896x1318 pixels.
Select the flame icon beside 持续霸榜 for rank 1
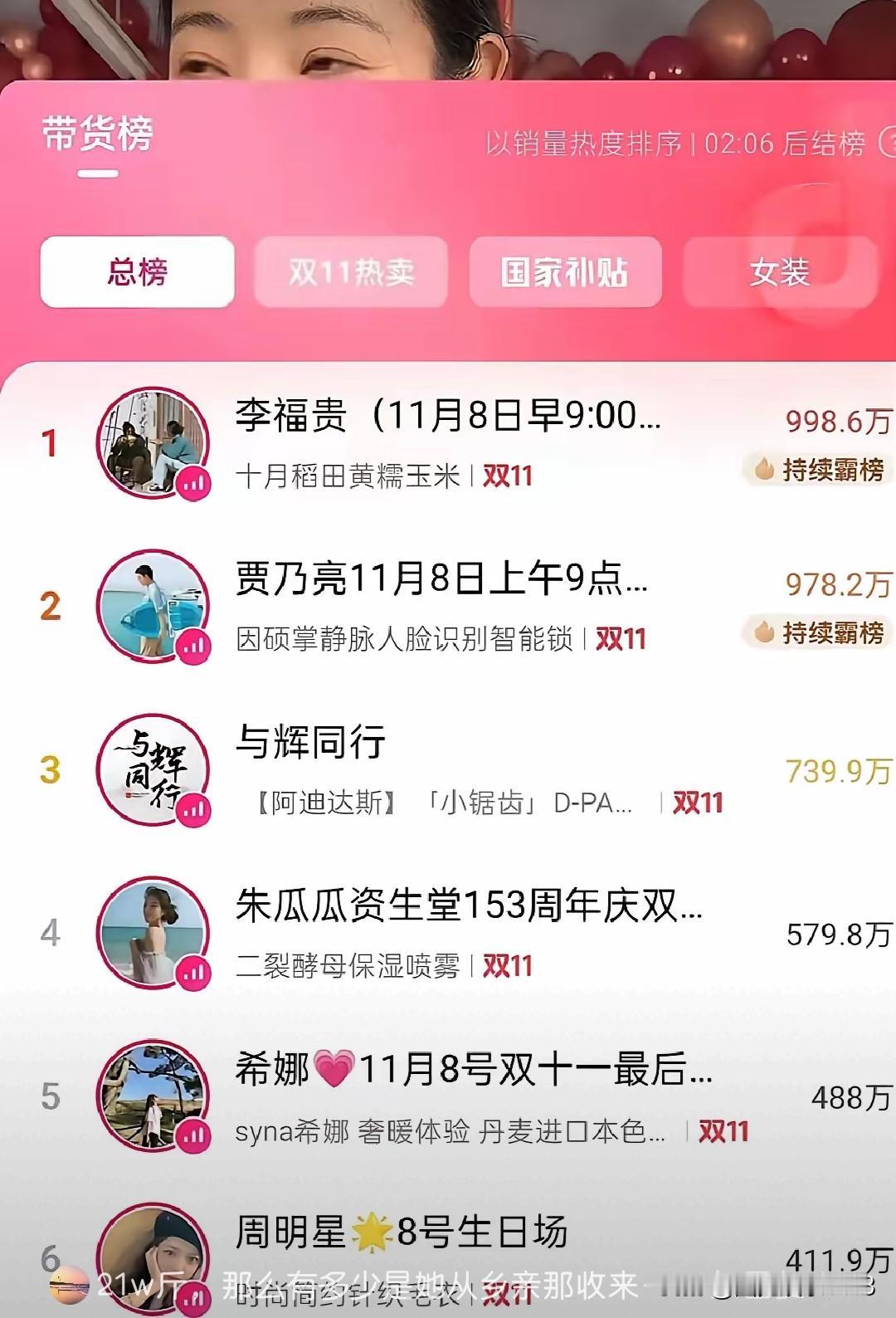point(764,471)
